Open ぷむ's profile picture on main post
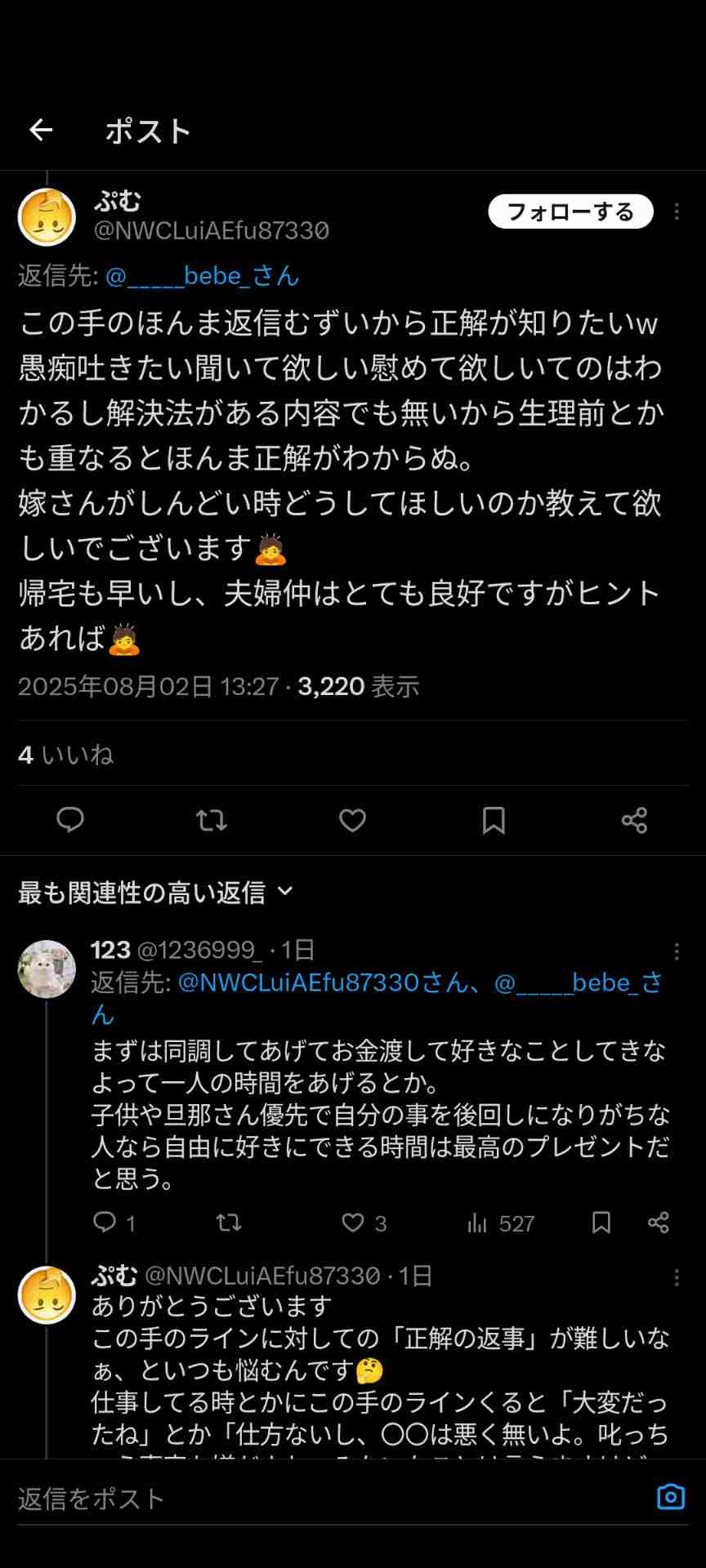Image resolution: width=706 pixels, height=1568 pixels. click(x=47, y=217)
